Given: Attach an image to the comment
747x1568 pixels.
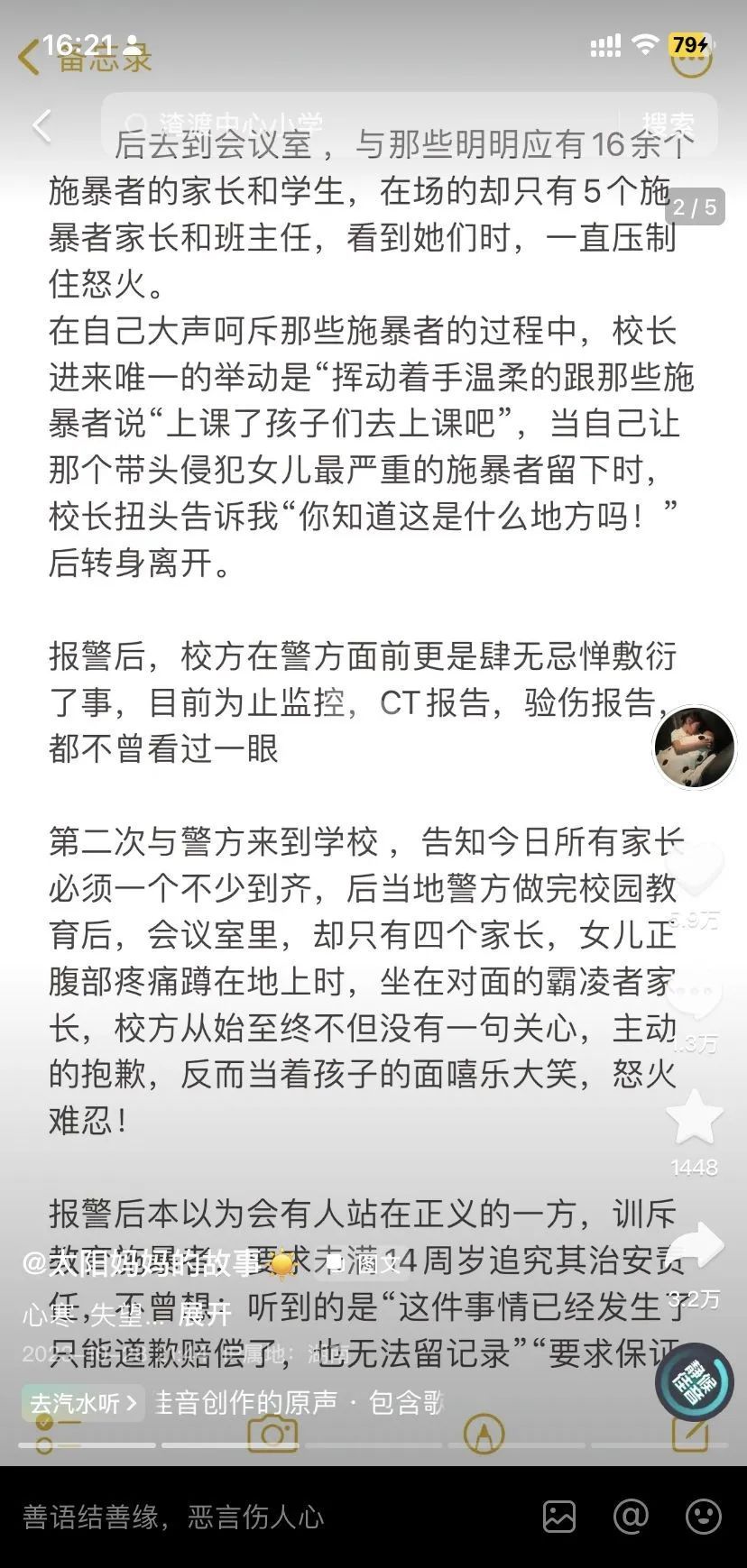Looking at the screenshot, I should coord(559,1517).
